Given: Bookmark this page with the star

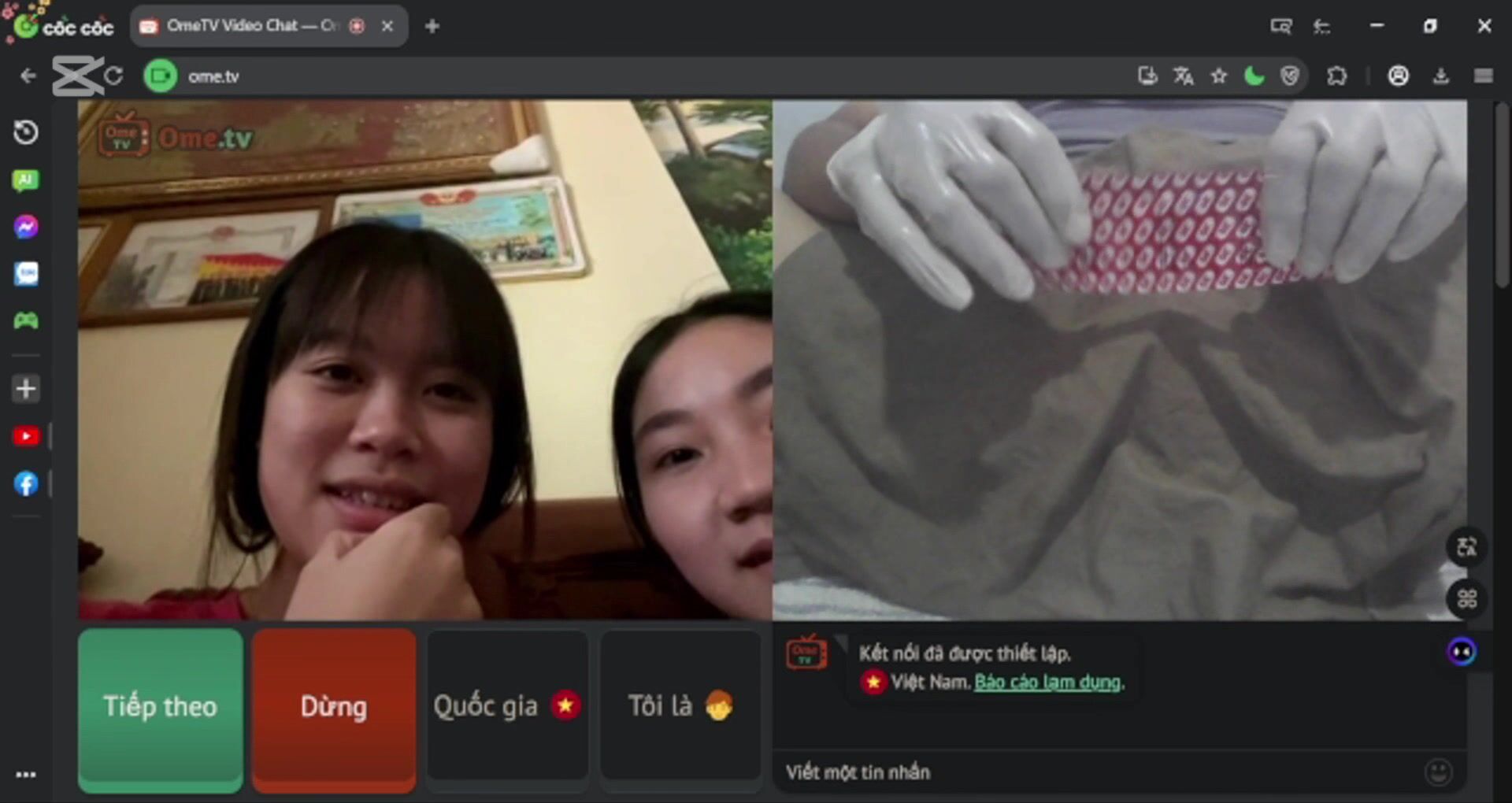Looking at the screenshot, I should click(x=1219, y=76).
